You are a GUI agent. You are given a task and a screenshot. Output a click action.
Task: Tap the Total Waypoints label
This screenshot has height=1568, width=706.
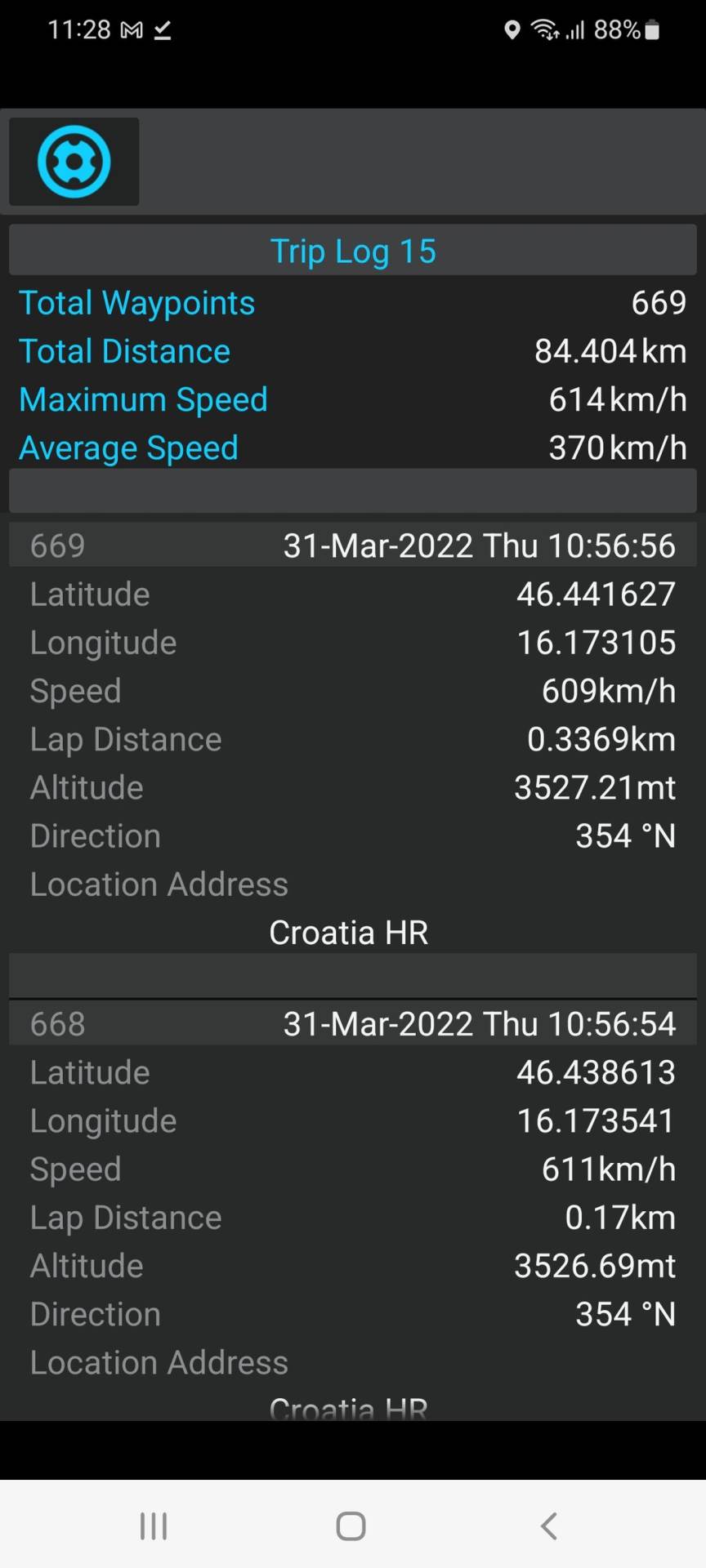pos(137,303)
